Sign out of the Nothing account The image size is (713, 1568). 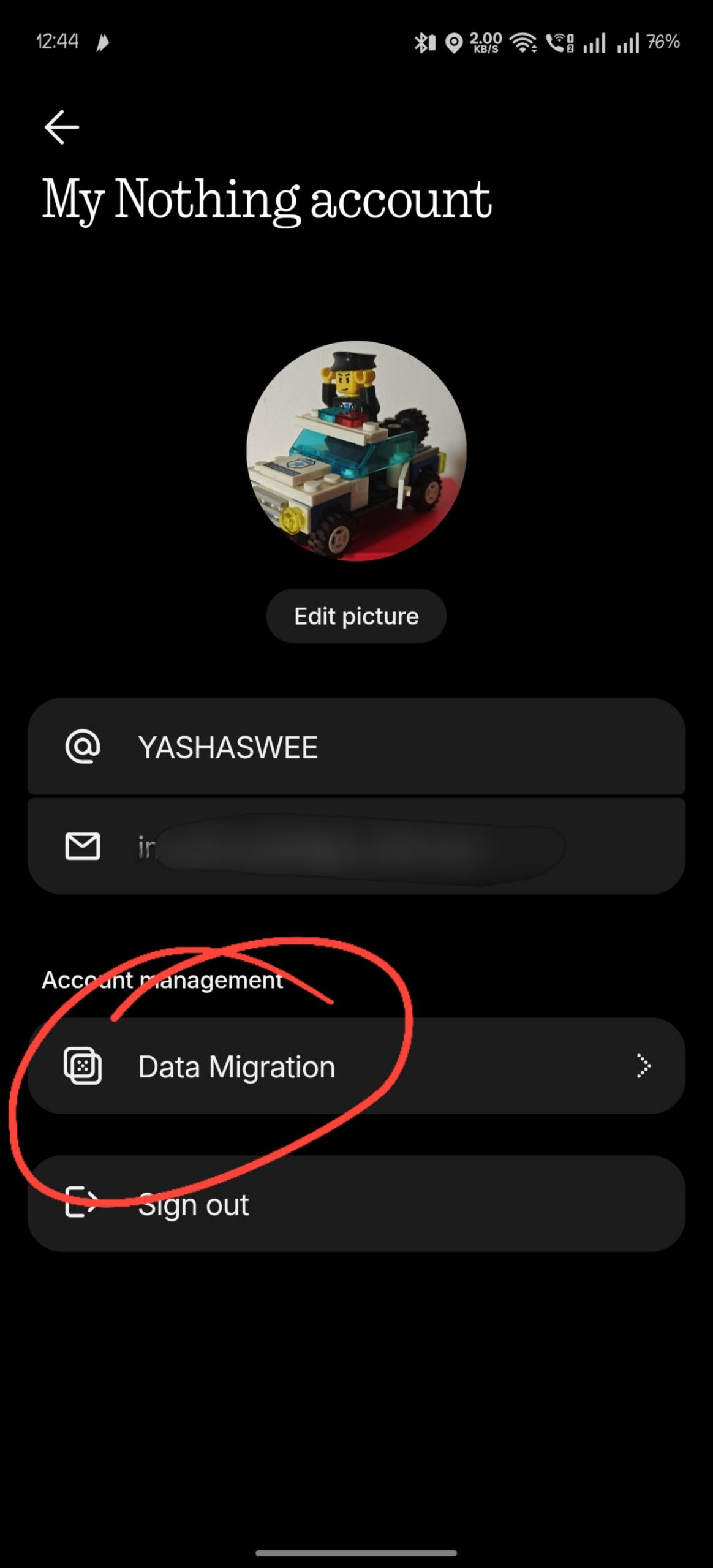(x=356, y=1204)
